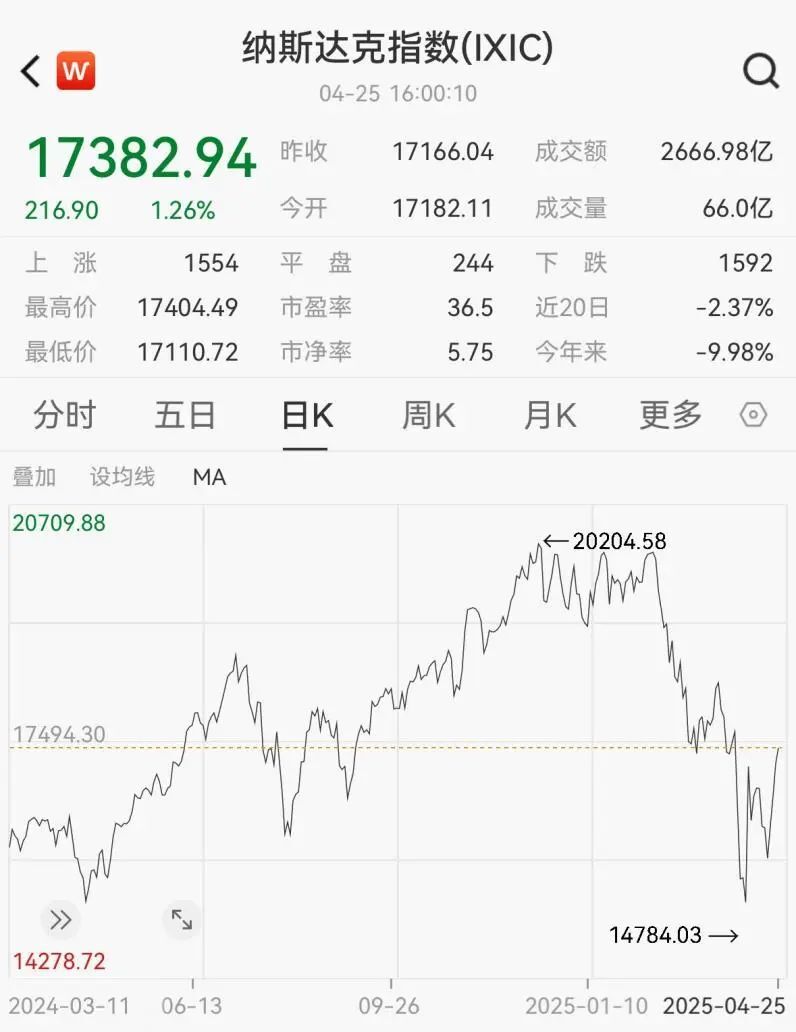Image resolution: width=796 pixels, height=1032 pixels.
Task: Tap the double-arrow icon on the chart
Action: 61,920
